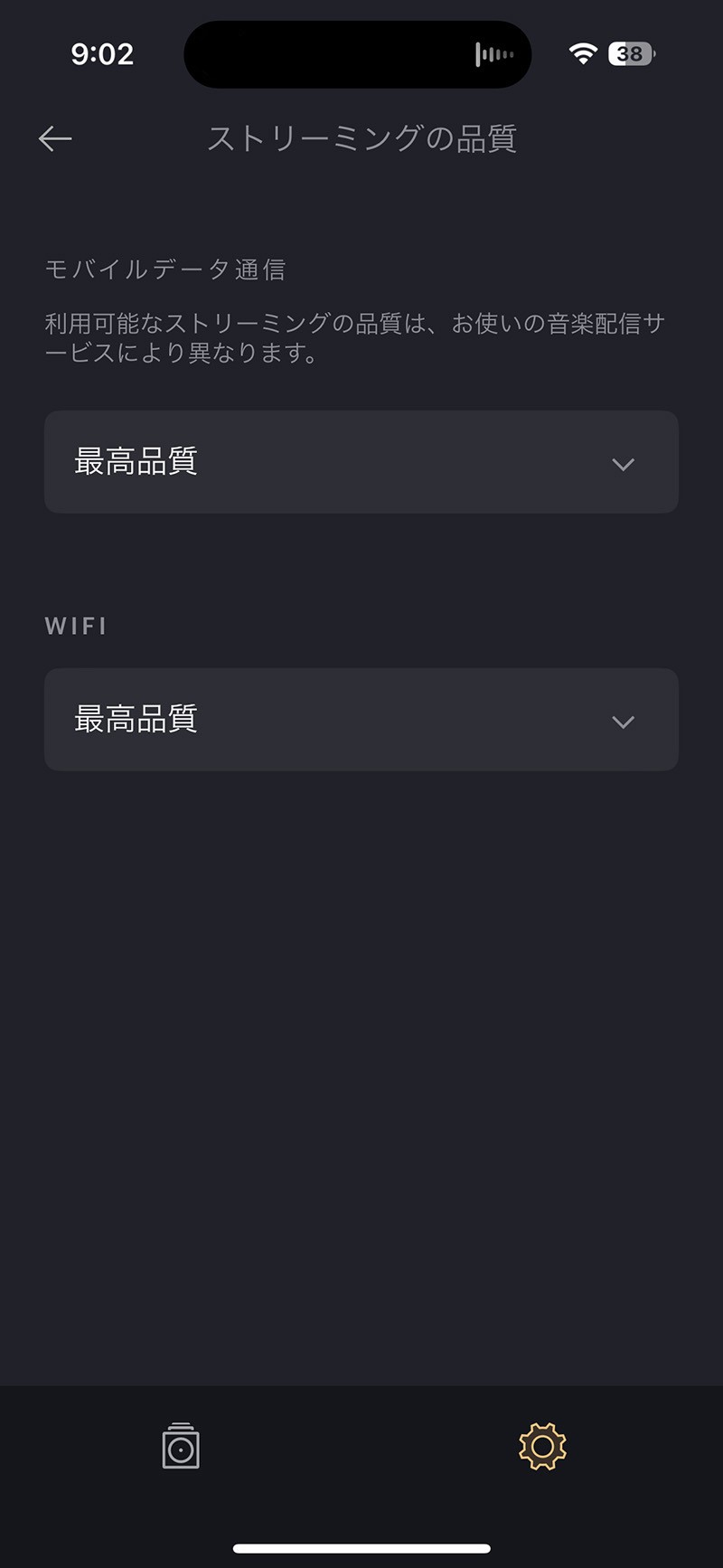Switch to the speaker devices tab
The height and width of the screenshot is (1568, 723).
click(181, 1446)
